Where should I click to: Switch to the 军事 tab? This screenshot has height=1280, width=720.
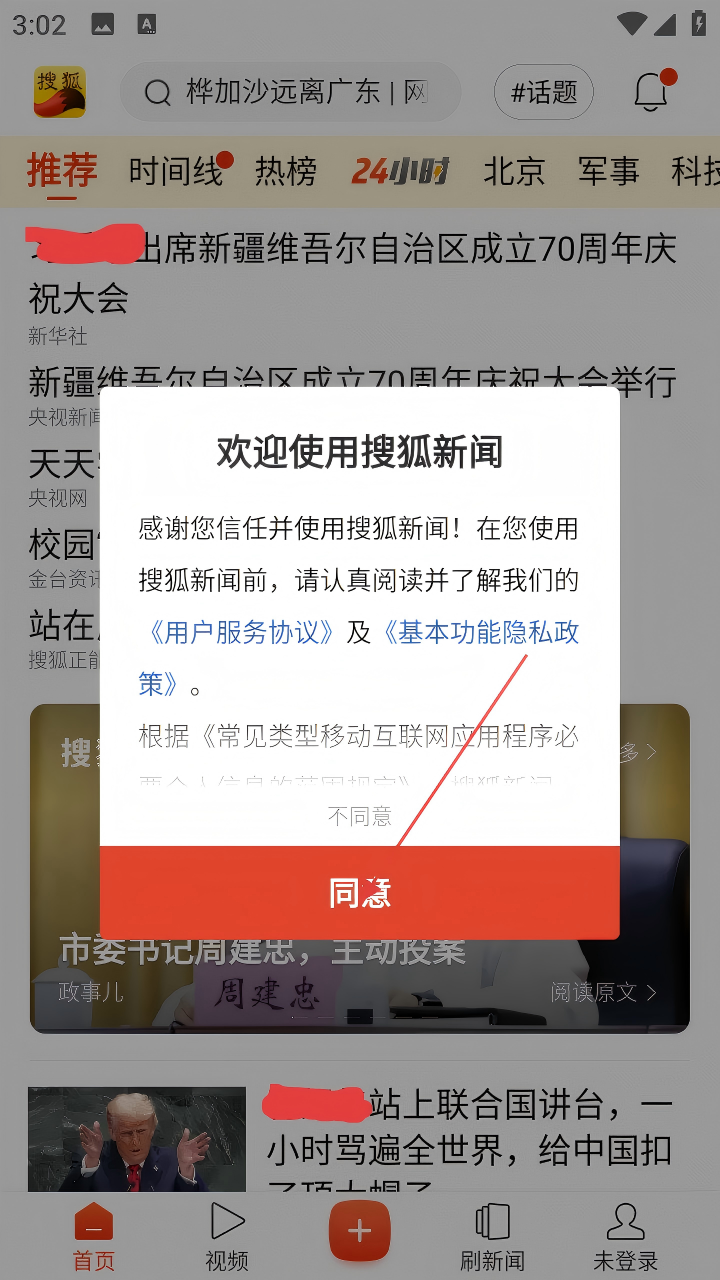coord(608,171)
